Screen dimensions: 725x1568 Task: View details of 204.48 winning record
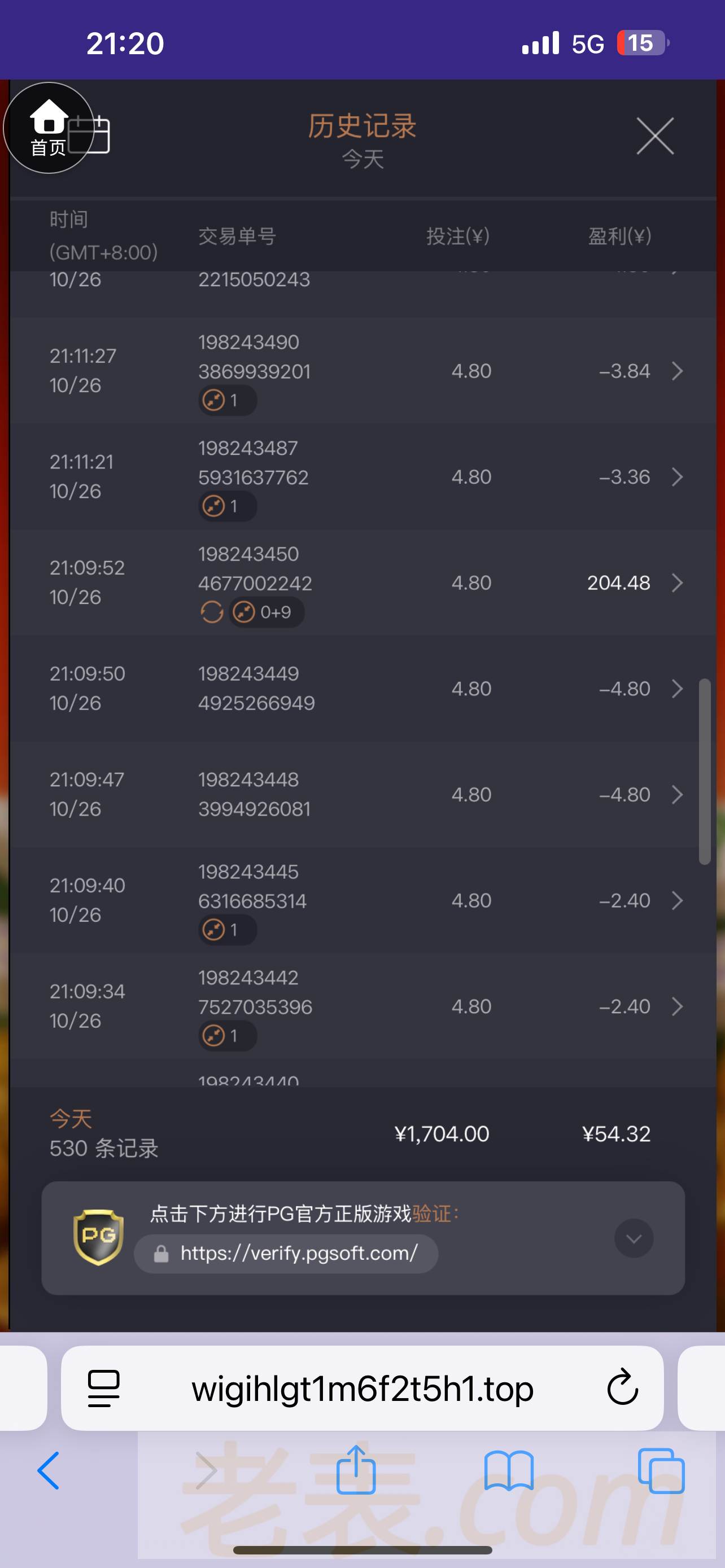676,582
